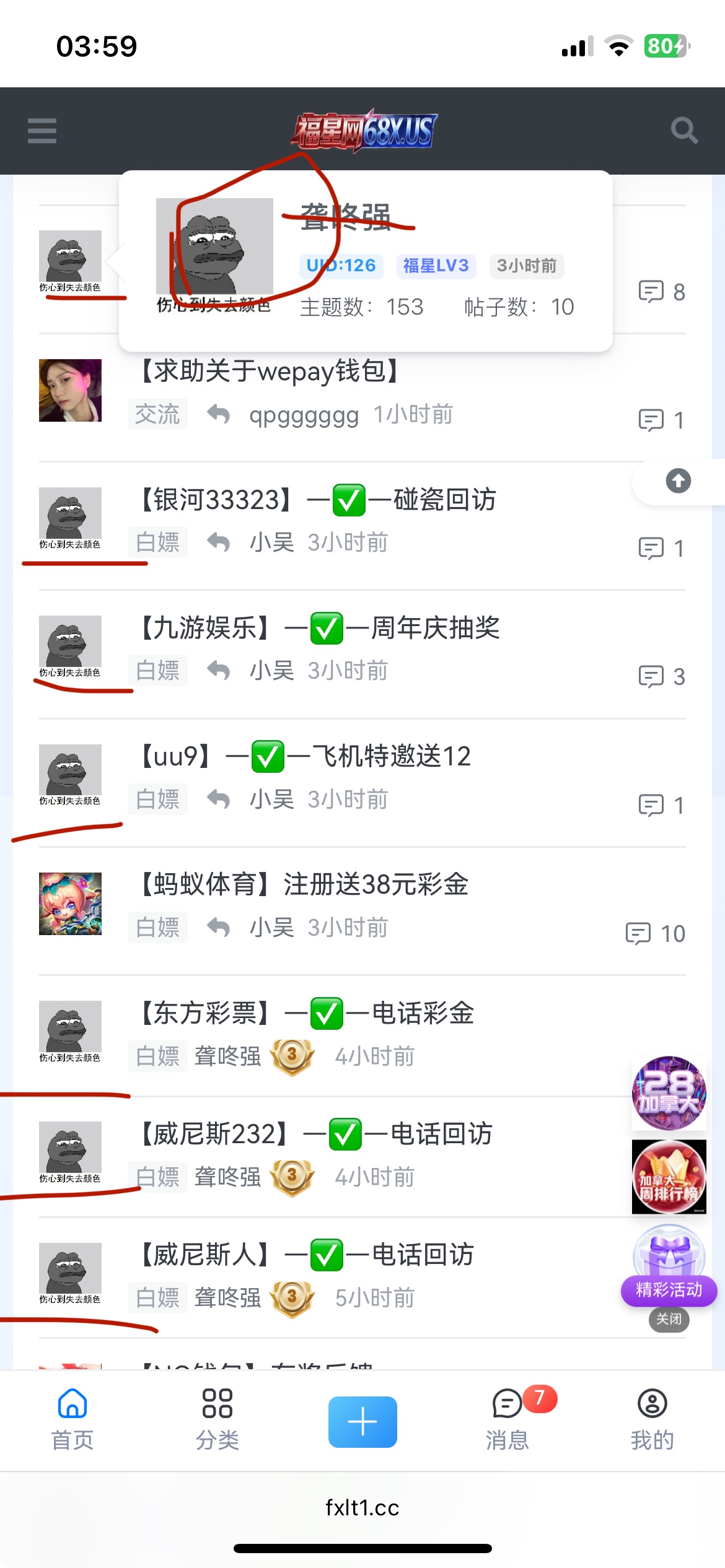The height and width of the screenshot is (1568, 725).
Task: Open the search magnifier
Action: (684, 131)
